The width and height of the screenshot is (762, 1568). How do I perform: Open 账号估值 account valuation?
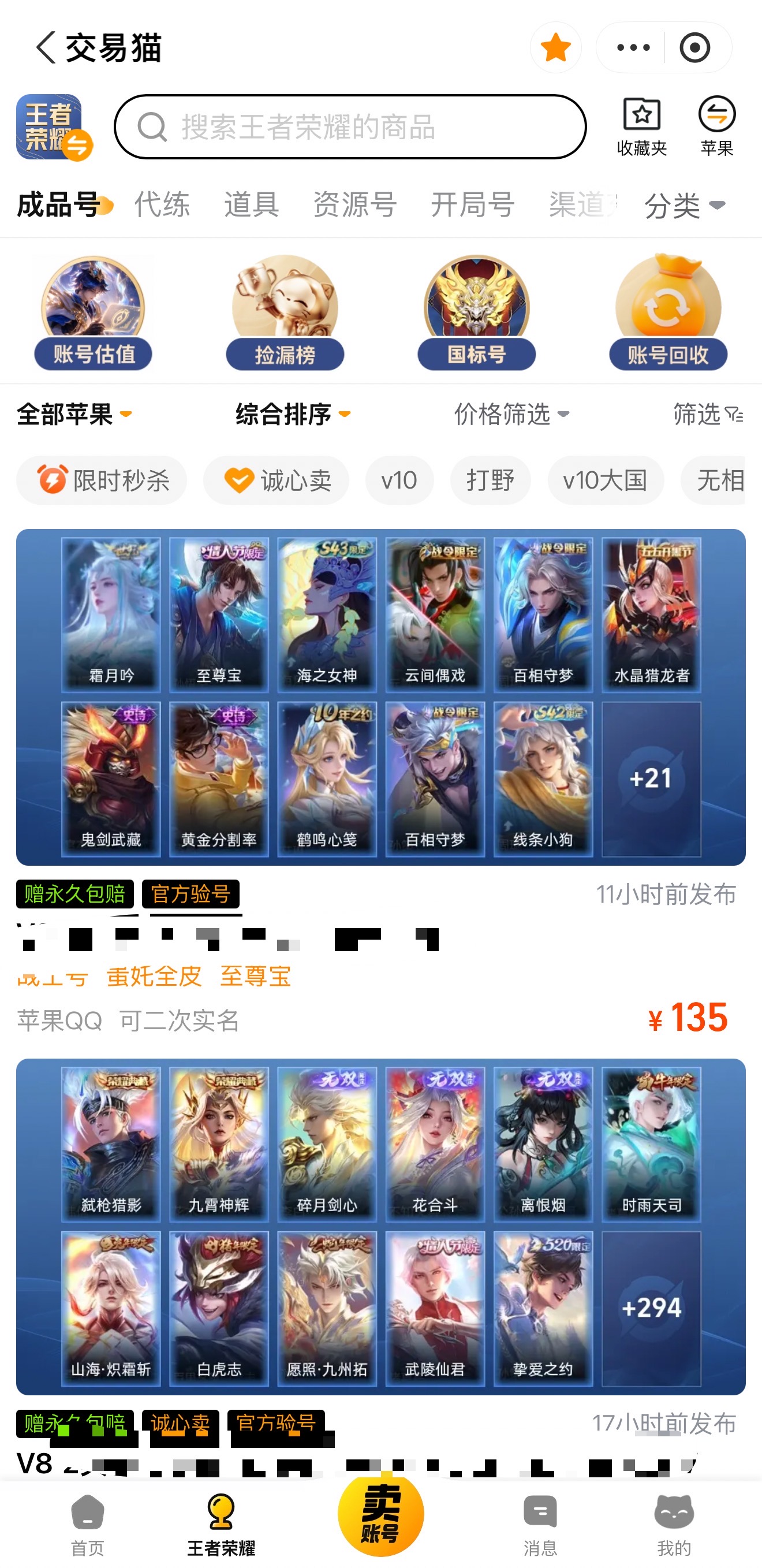(93, 312)
